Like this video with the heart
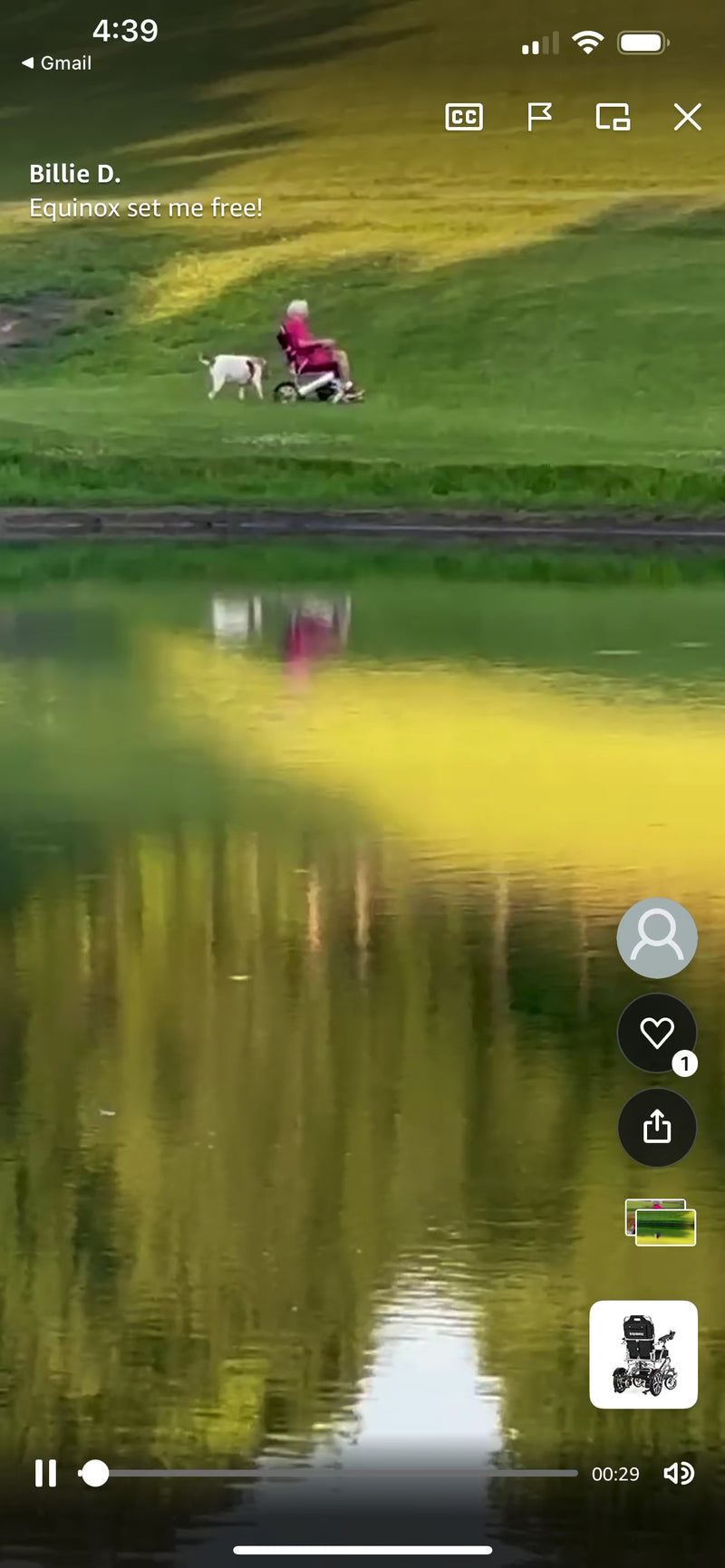Image resolution: width=725 pixels, height=1568 pixels. pos(657,1033)
